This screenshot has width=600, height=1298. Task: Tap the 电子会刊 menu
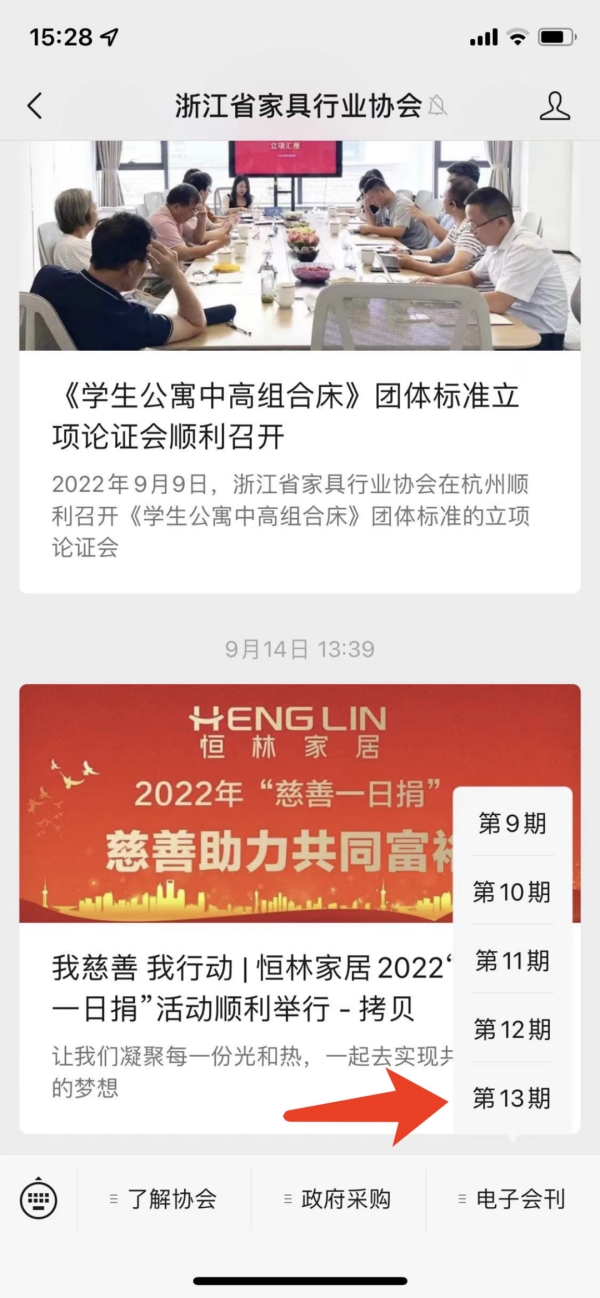point(512,1198)
